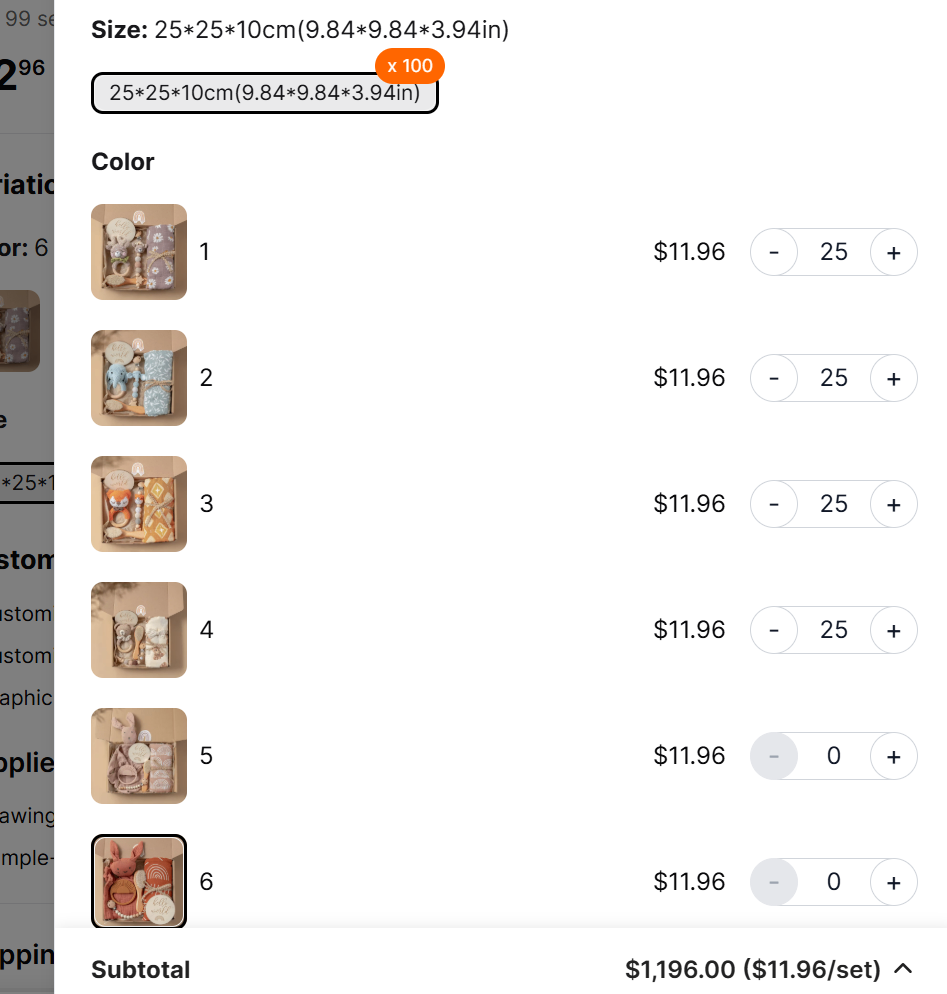Open the color 5 thumbnail image
Image resolution: width=947 pixels, height=994 pixels.
point(139,756)
